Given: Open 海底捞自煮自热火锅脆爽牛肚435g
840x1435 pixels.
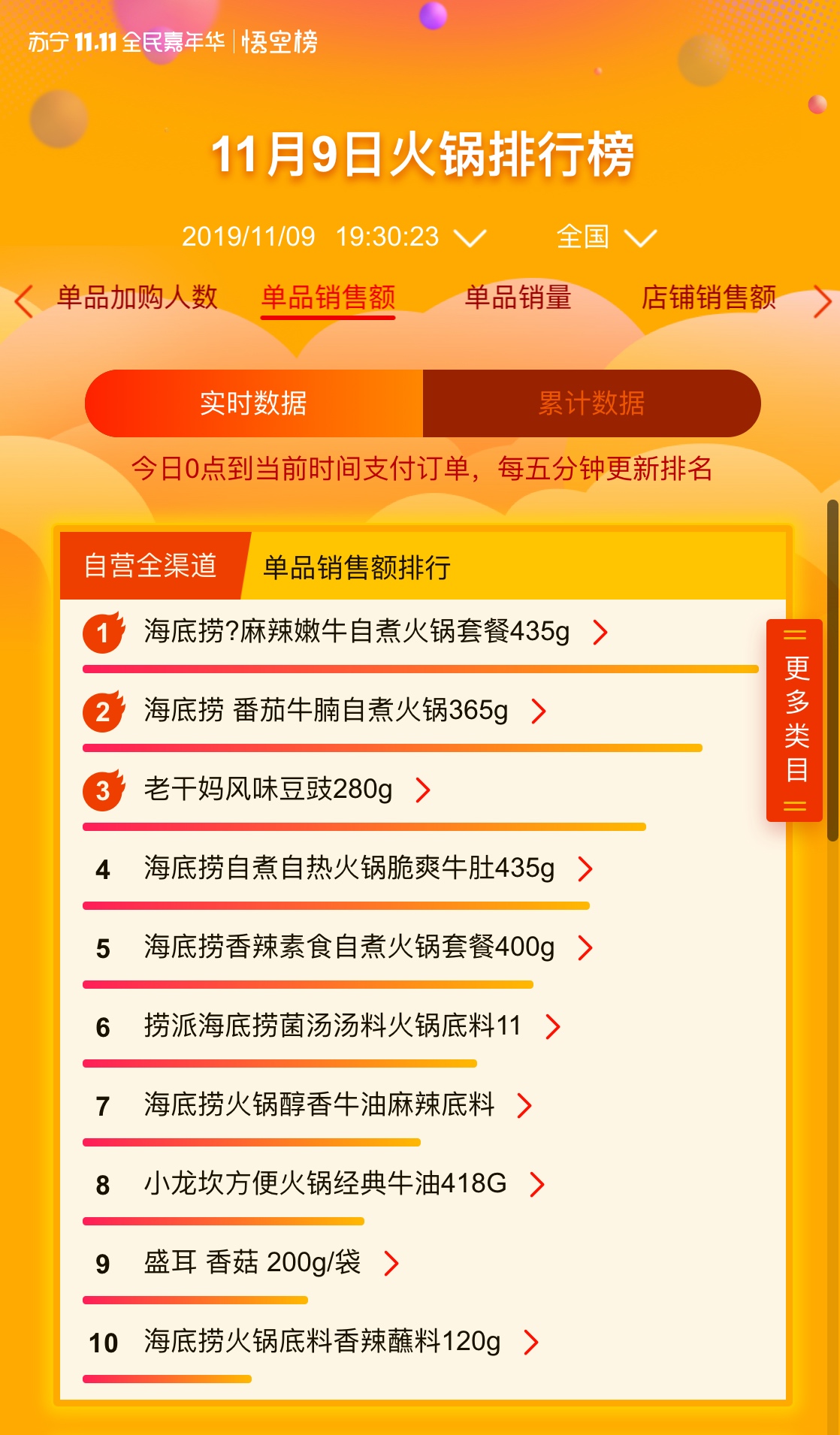Looking at the screenshot, I should click(x=350, y=869).
